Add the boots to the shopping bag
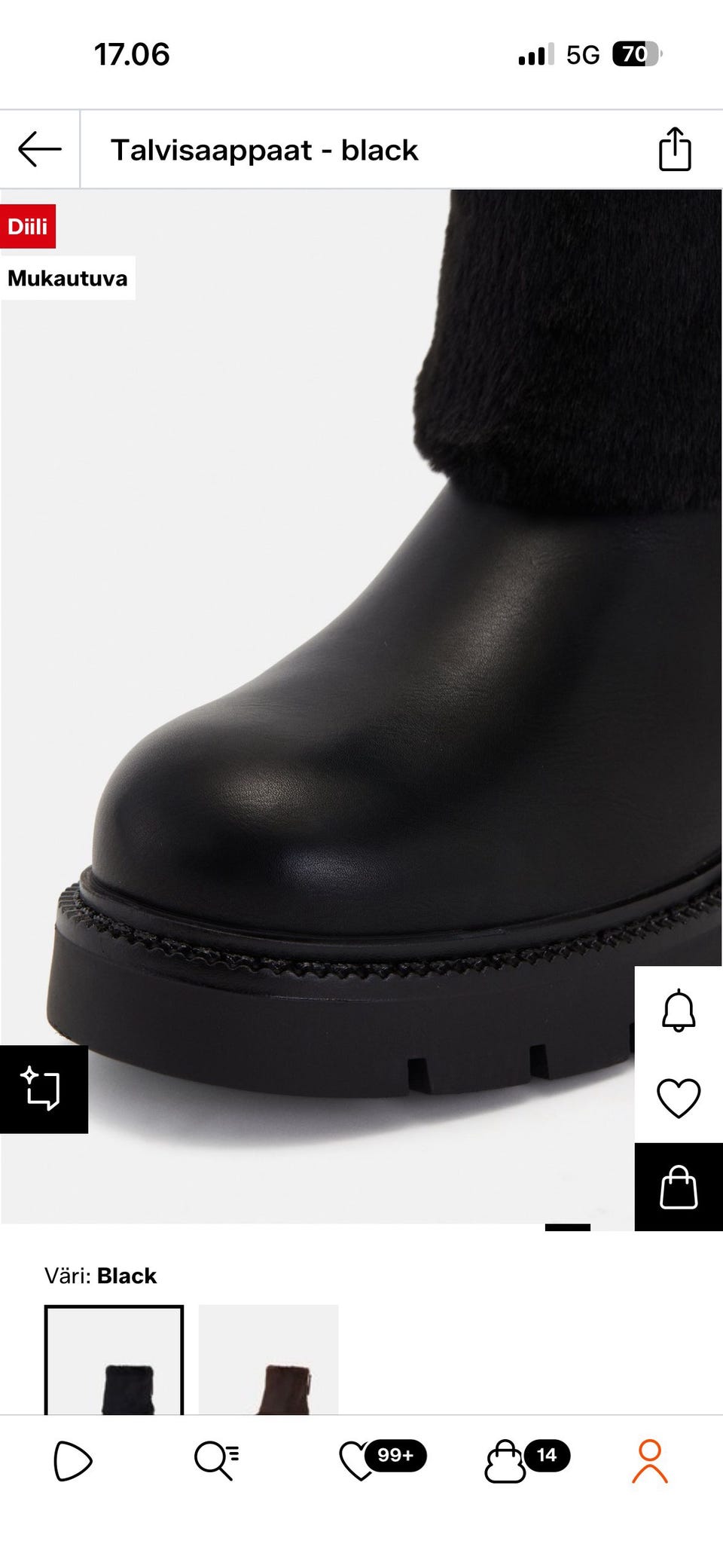The image size is (723, 1568). (678, 1187)
